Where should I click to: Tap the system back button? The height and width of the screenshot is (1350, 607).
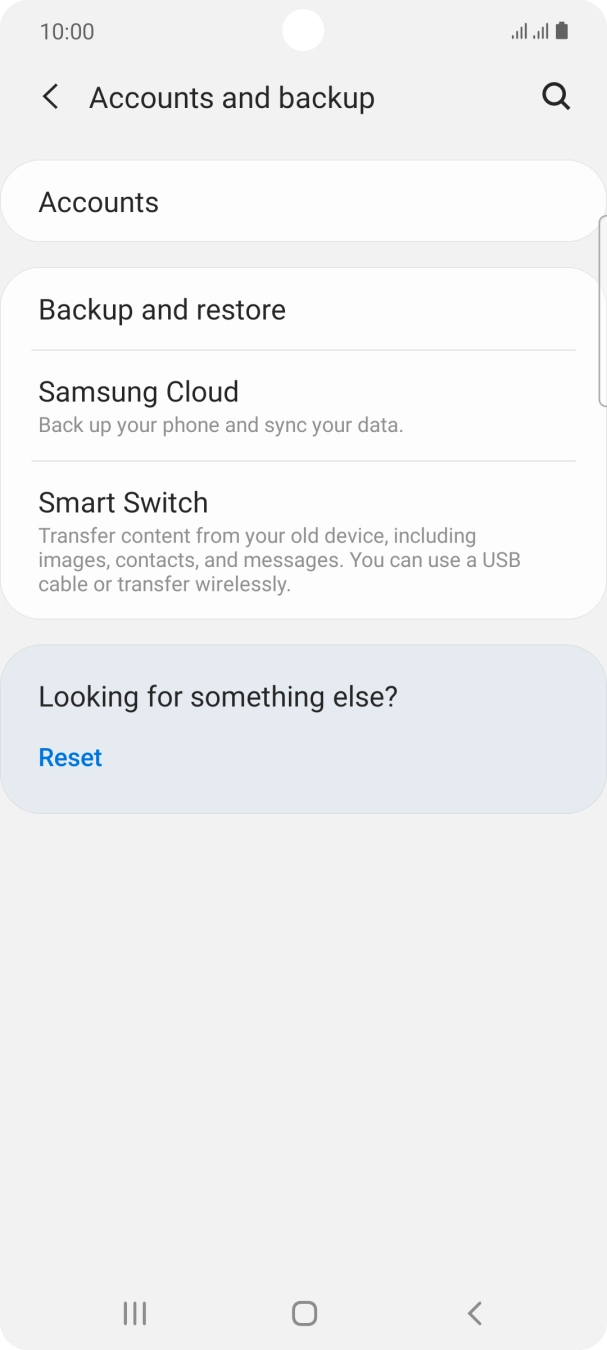pyautogui.click(x=475, y=1313)
